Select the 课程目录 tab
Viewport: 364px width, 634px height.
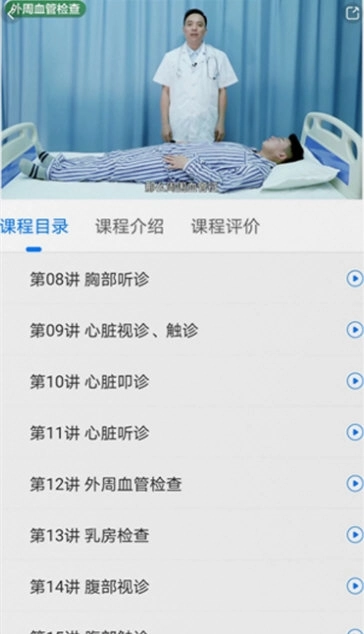pos(34,226)
